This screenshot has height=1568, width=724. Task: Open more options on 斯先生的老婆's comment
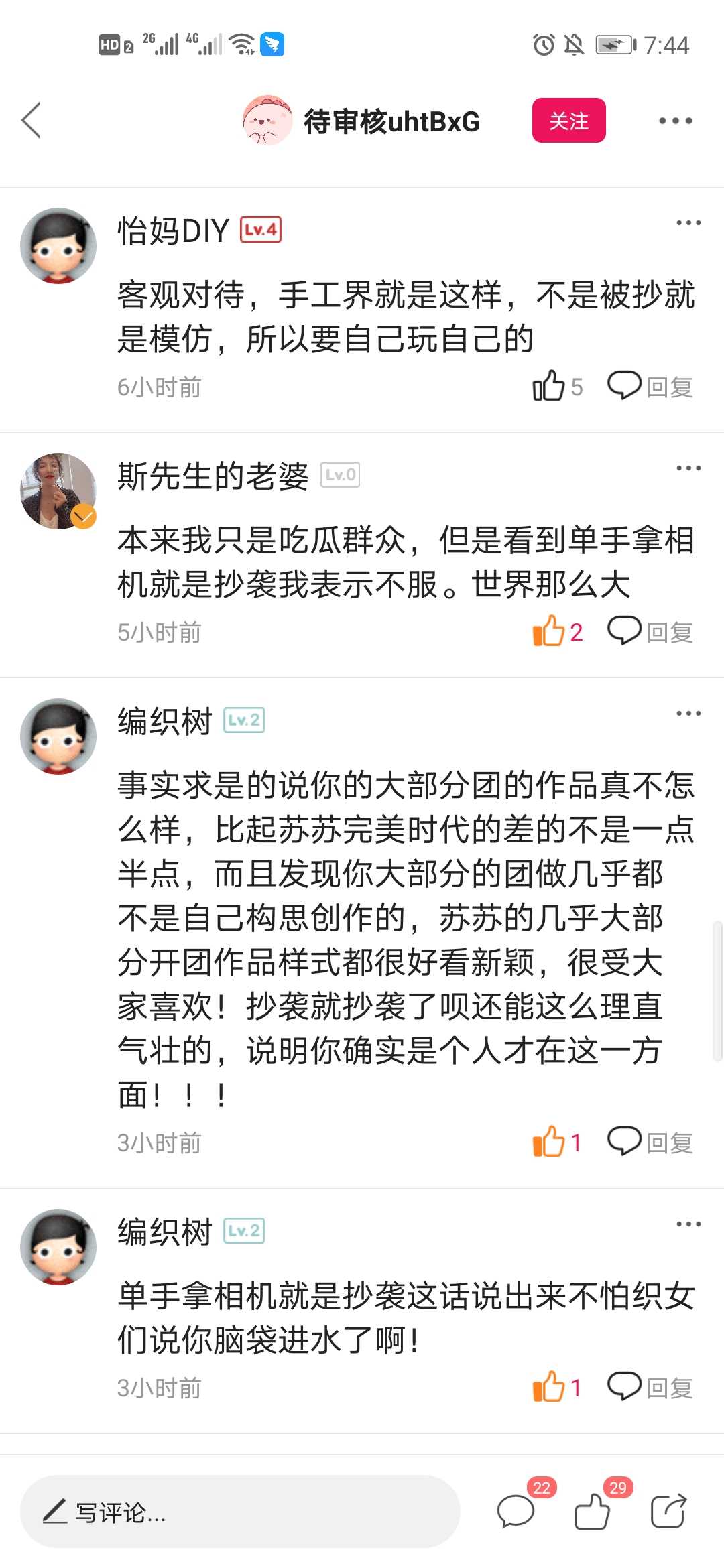coord(688,468)
